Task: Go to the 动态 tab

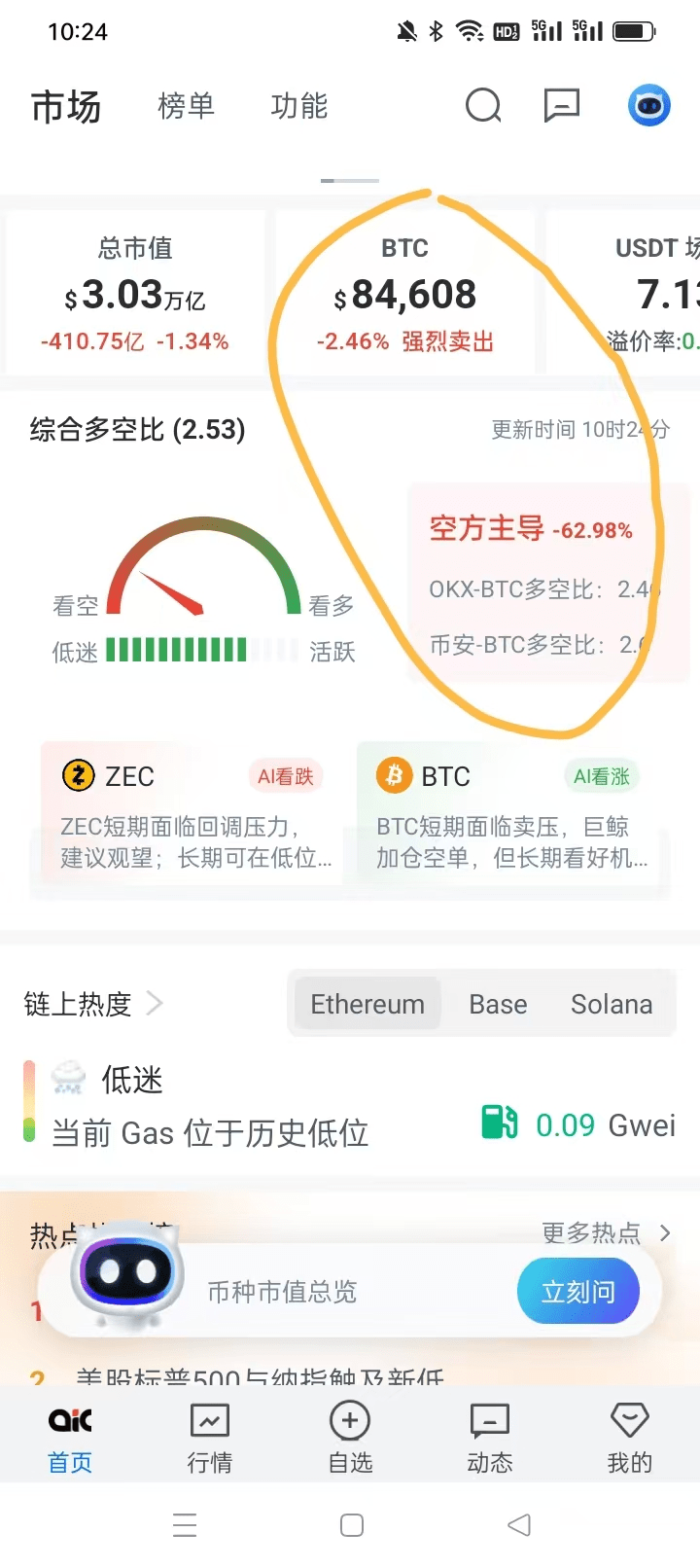Action: click(x=489, y=1438)
